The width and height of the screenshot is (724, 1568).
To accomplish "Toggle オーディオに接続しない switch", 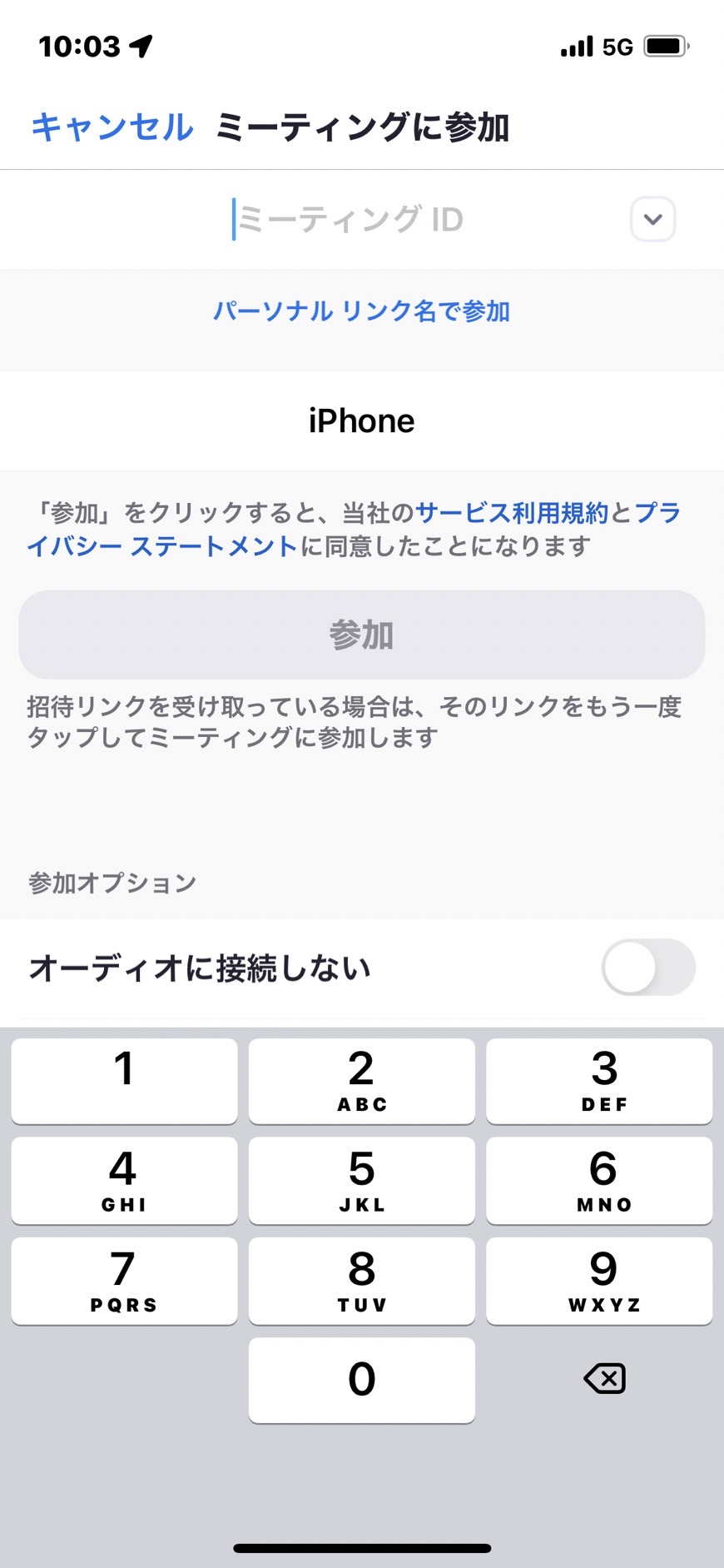I will 648,967.
